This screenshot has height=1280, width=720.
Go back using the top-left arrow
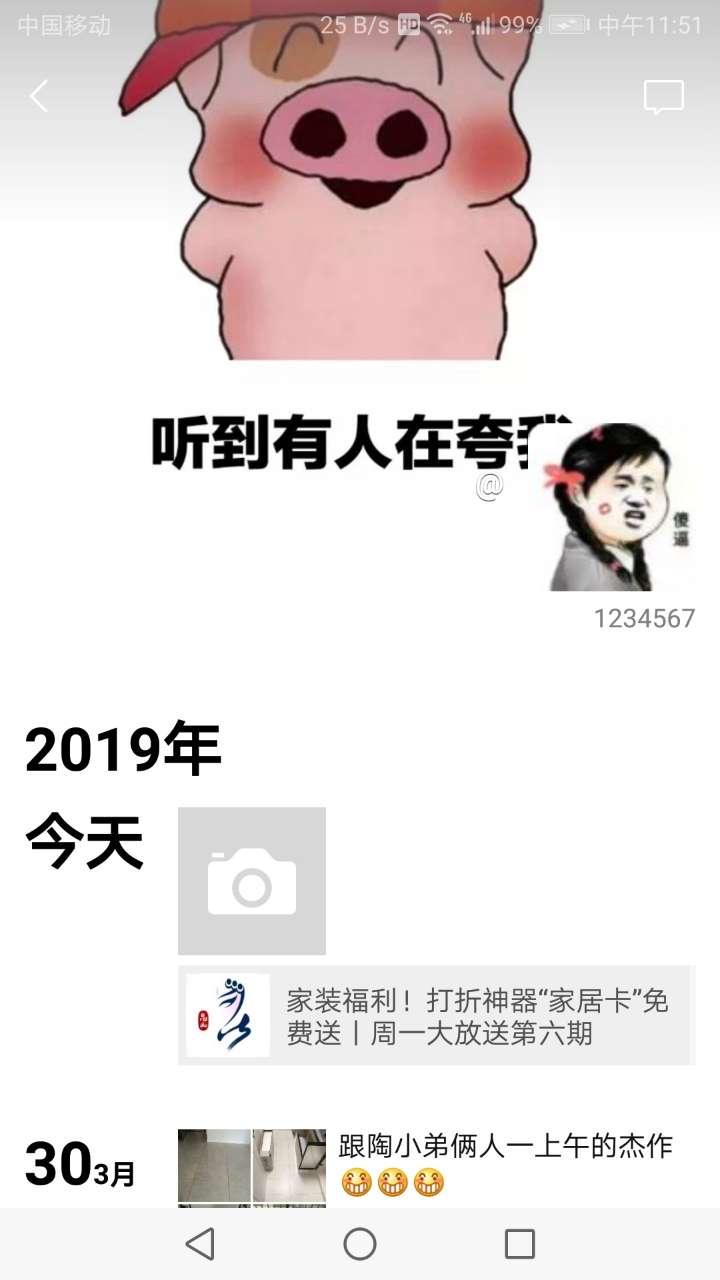(x=39, y=97)
